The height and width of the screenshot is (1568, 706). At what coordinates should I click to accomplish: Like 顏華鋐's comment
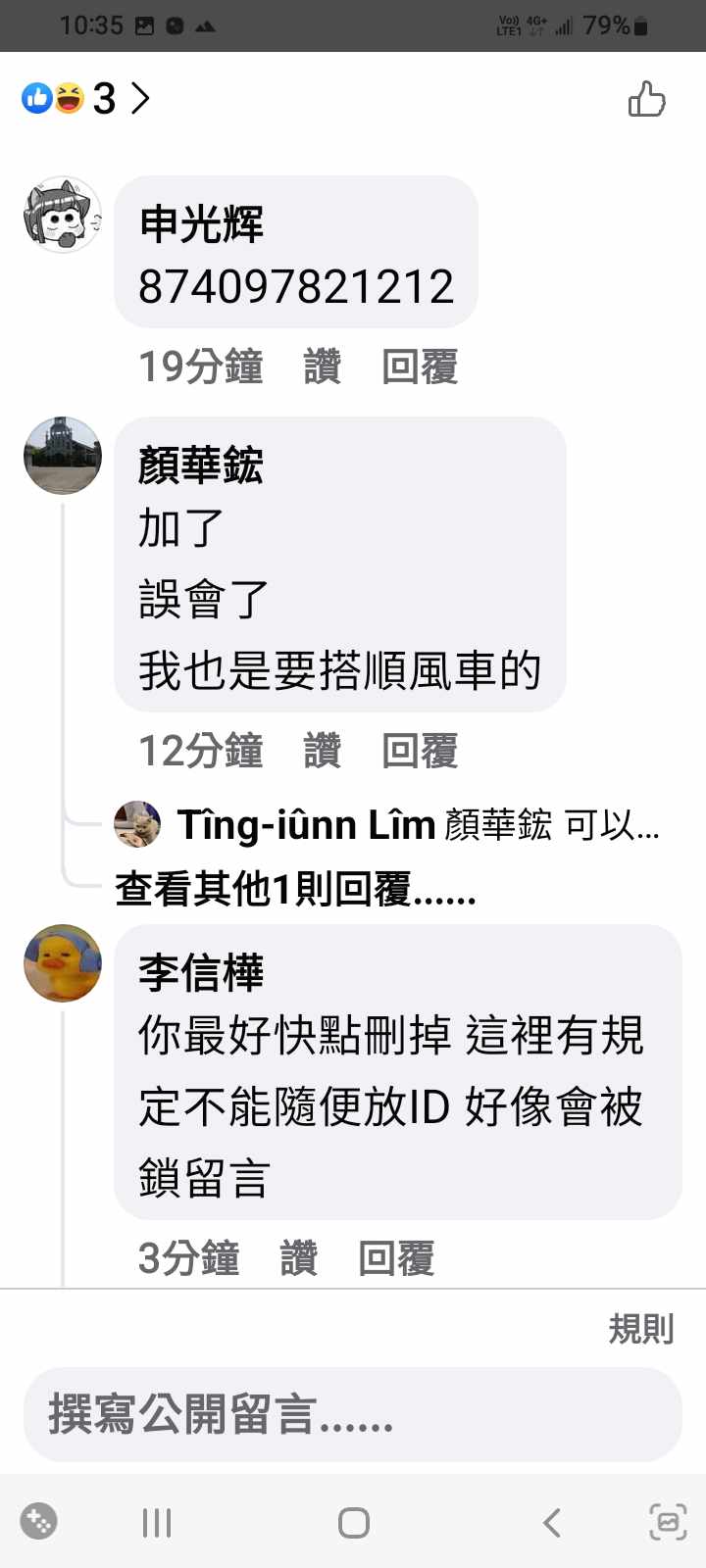(322, 751)
